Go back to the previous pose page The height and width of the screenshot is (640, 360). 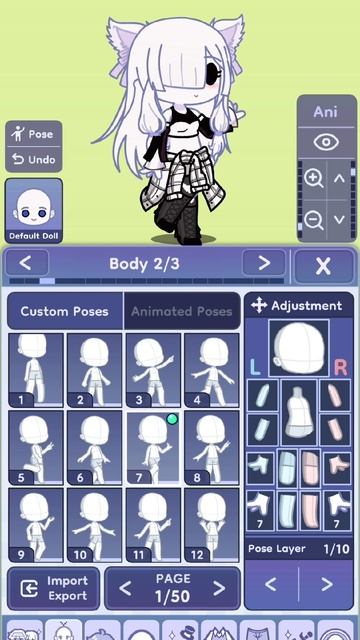tap(125, 588)
